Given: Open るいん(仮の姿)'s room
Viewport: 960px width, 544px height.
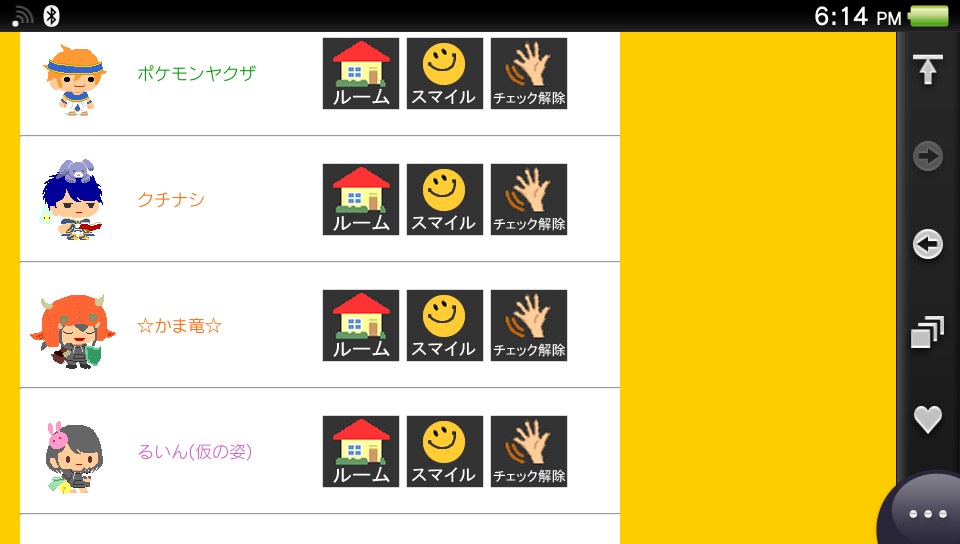Looking at the screenshot, I should point(361,452).
